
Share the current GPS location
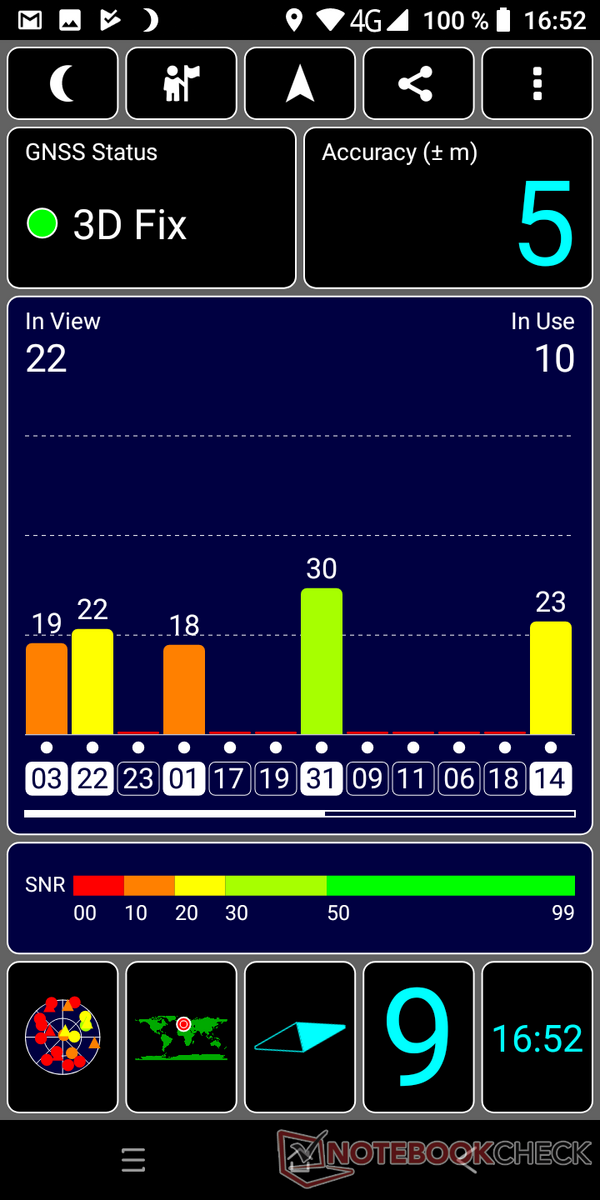418,84
